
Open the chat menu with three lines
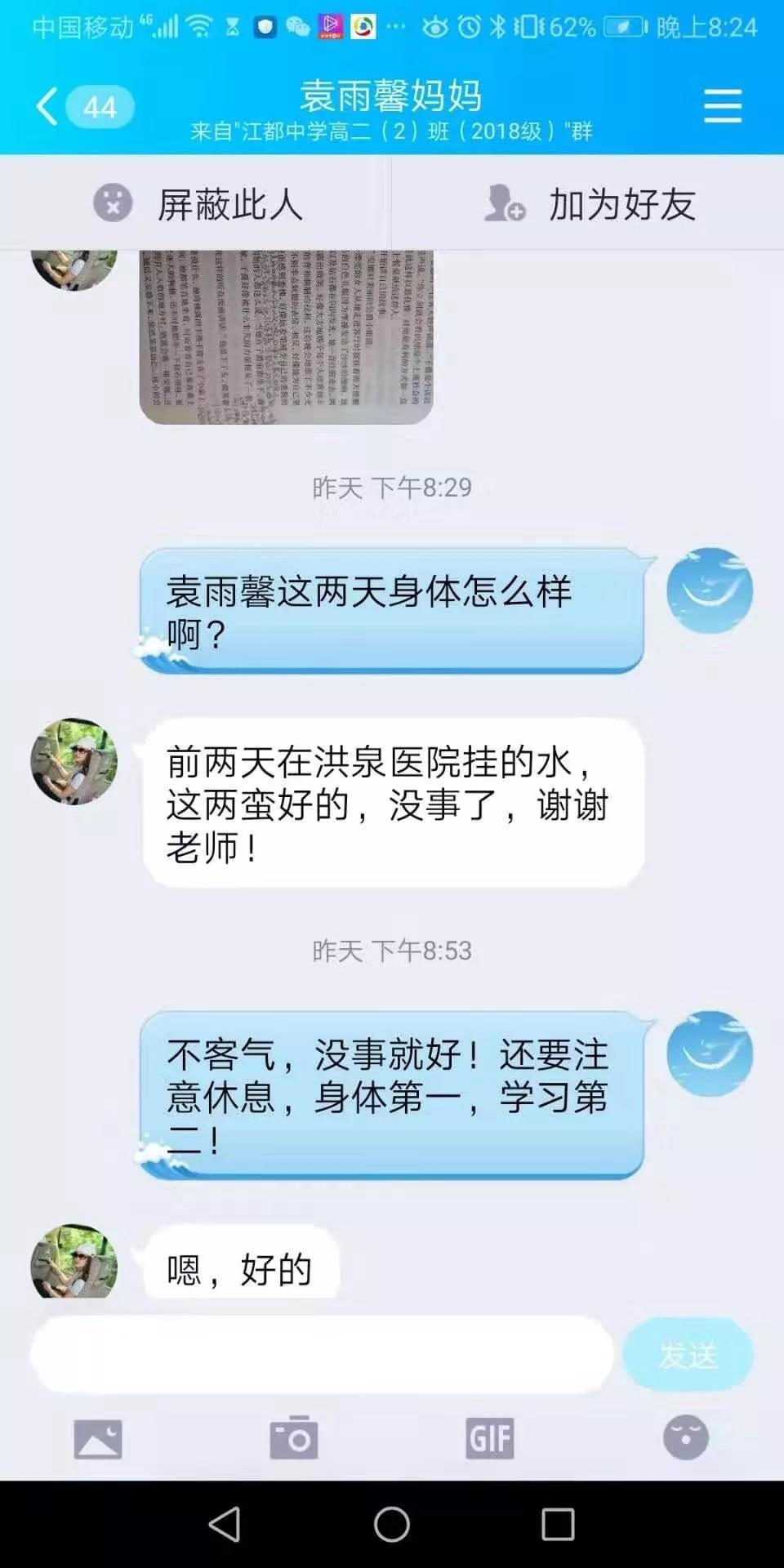click(x=722, y=106)
